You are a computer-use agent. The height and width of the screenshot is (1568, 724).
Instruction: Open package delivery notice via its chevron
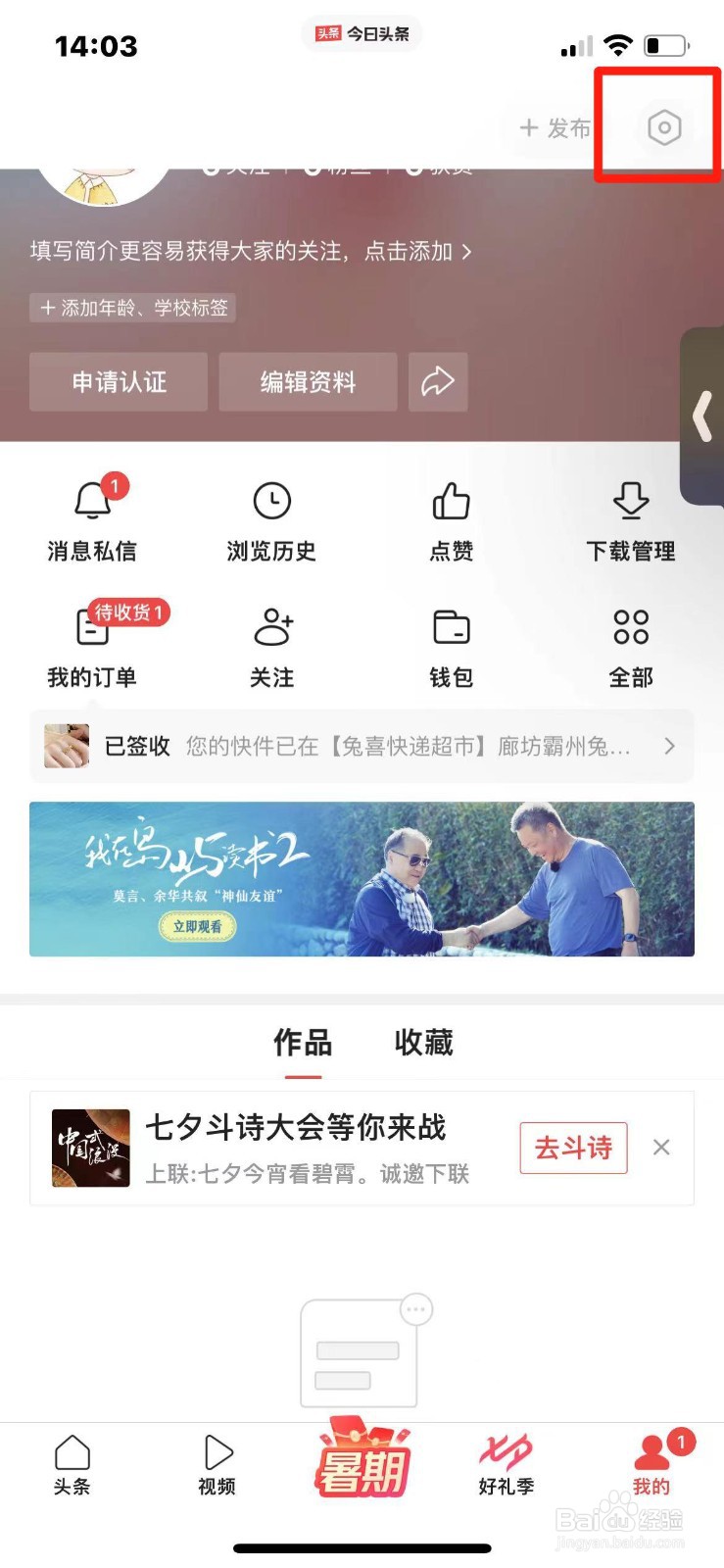pyautogui.click(x=669, y=746)
